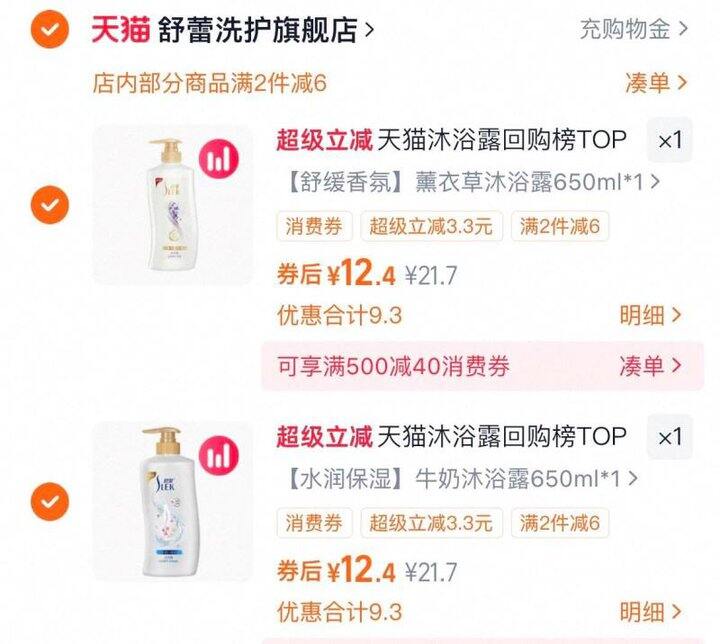Tap 凑单 next to 满2件减6 promotion
The height and width of the screenshot is (644, 720).
656,83
